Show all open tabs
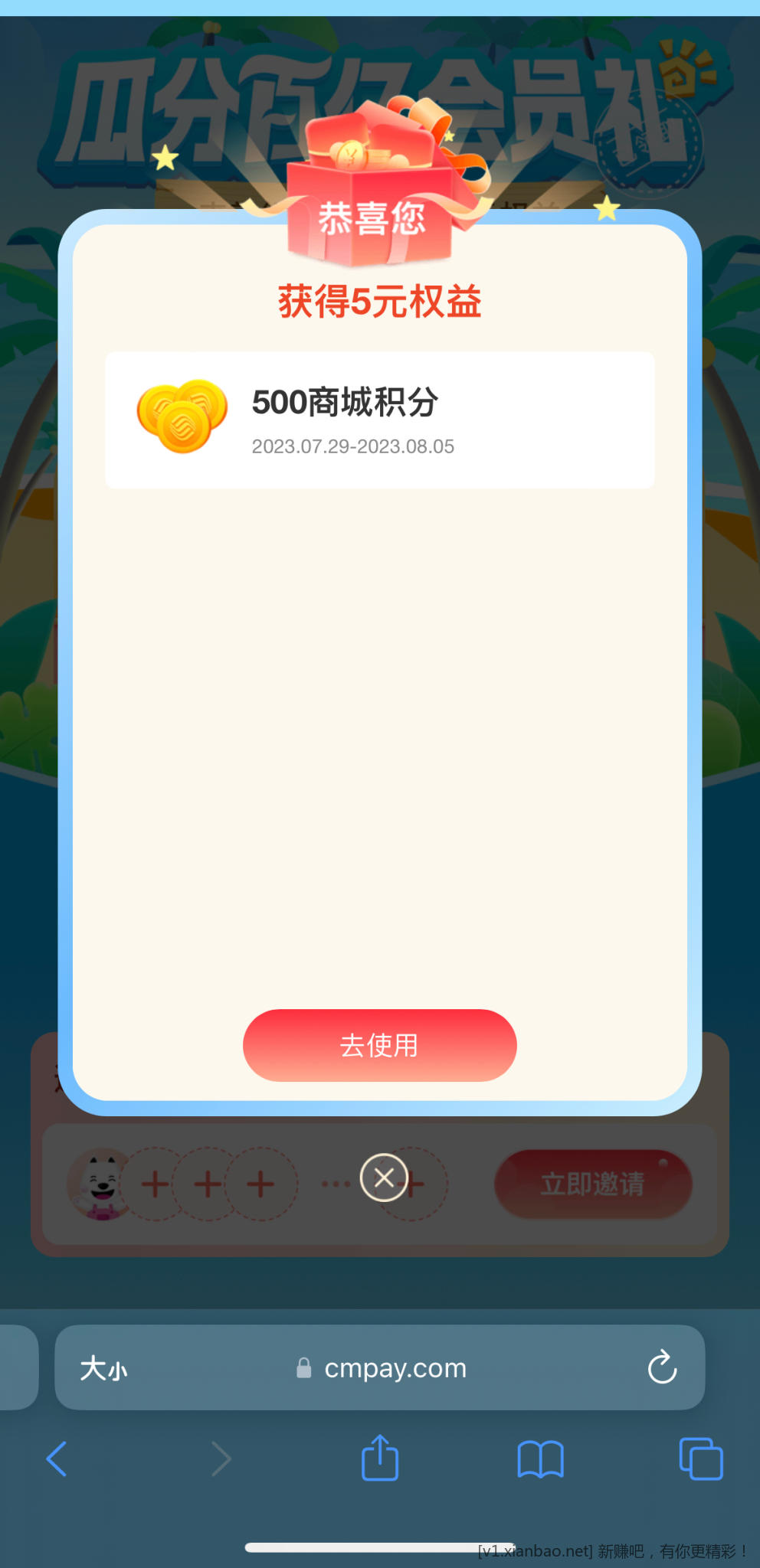 click(x=700, y=1459)
